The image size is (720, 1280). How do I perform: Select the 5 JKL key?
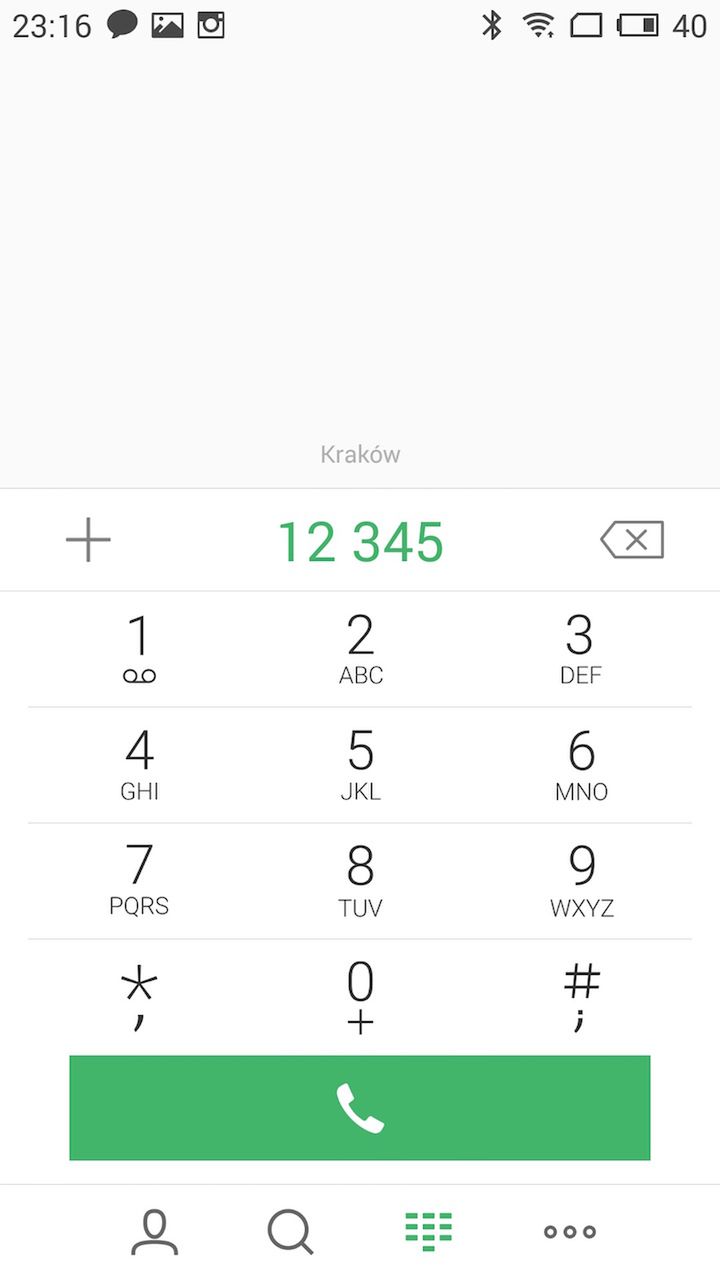point(360,765)
